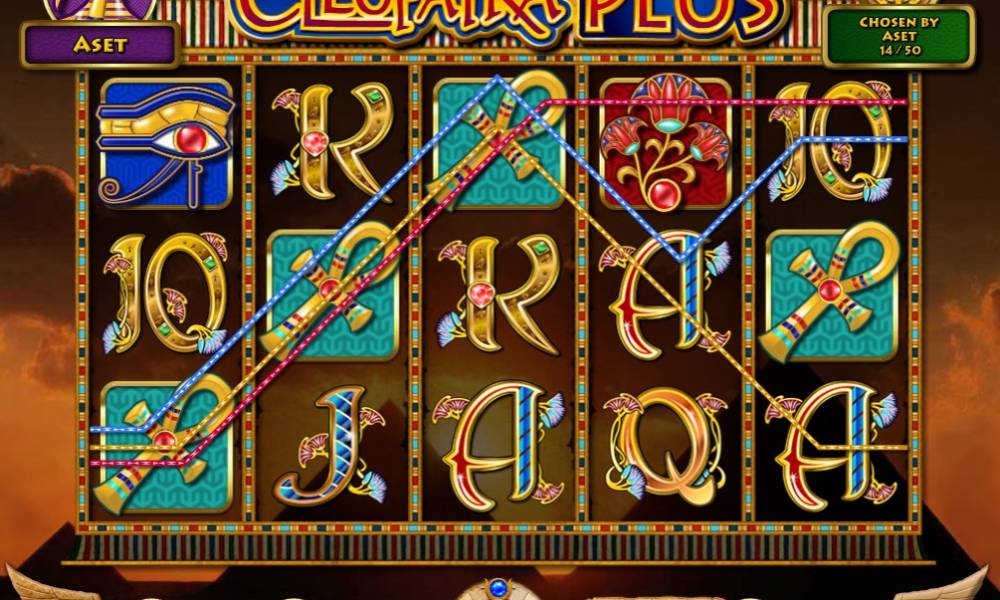This screenshot has height=600, width=1000.
Task: Tap the blue scarab gem button
Action: [x=499, y=589]
